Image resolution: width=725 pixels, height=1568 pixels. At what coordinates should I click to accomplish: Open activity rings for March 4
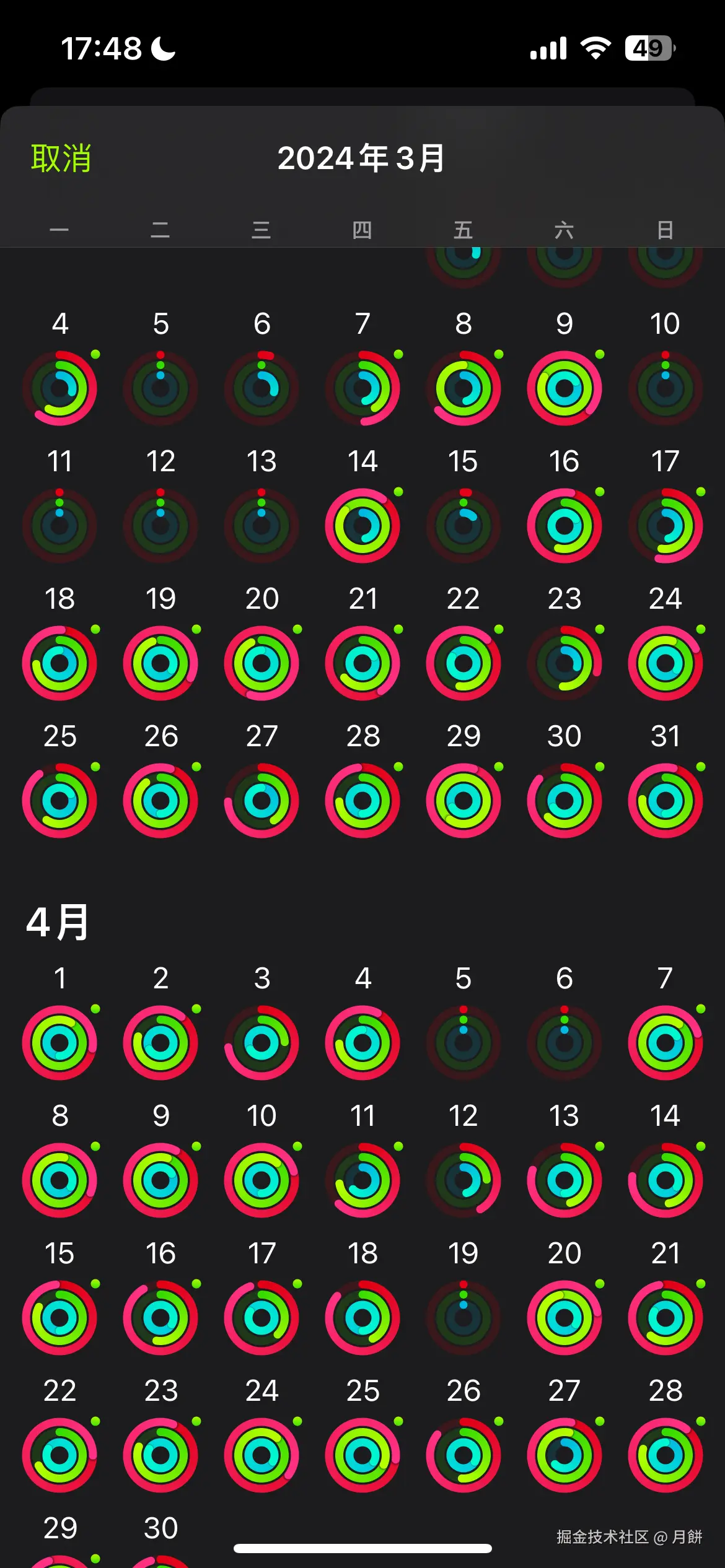pyautogui.click(x=59, y=388)
